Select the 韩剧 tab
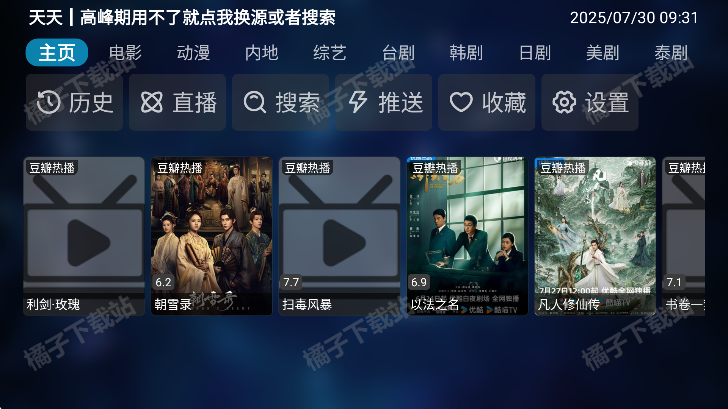The height and width of the screenshot is (409, 728). (x=466, y=53)
